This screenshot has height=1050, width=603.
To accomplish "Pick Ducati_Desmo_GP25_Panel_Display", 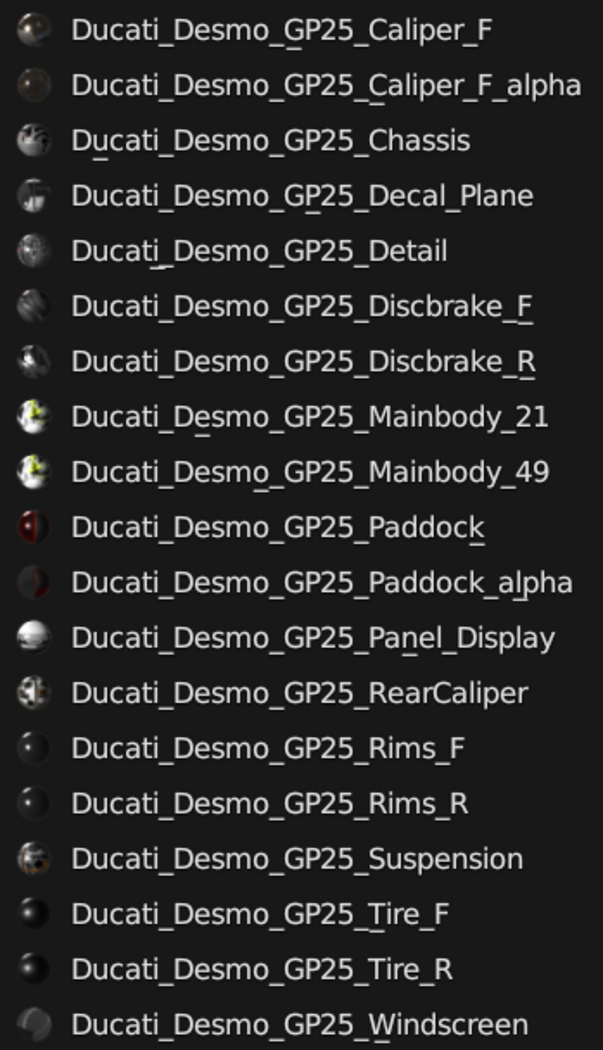I will (x=312, y=637).
